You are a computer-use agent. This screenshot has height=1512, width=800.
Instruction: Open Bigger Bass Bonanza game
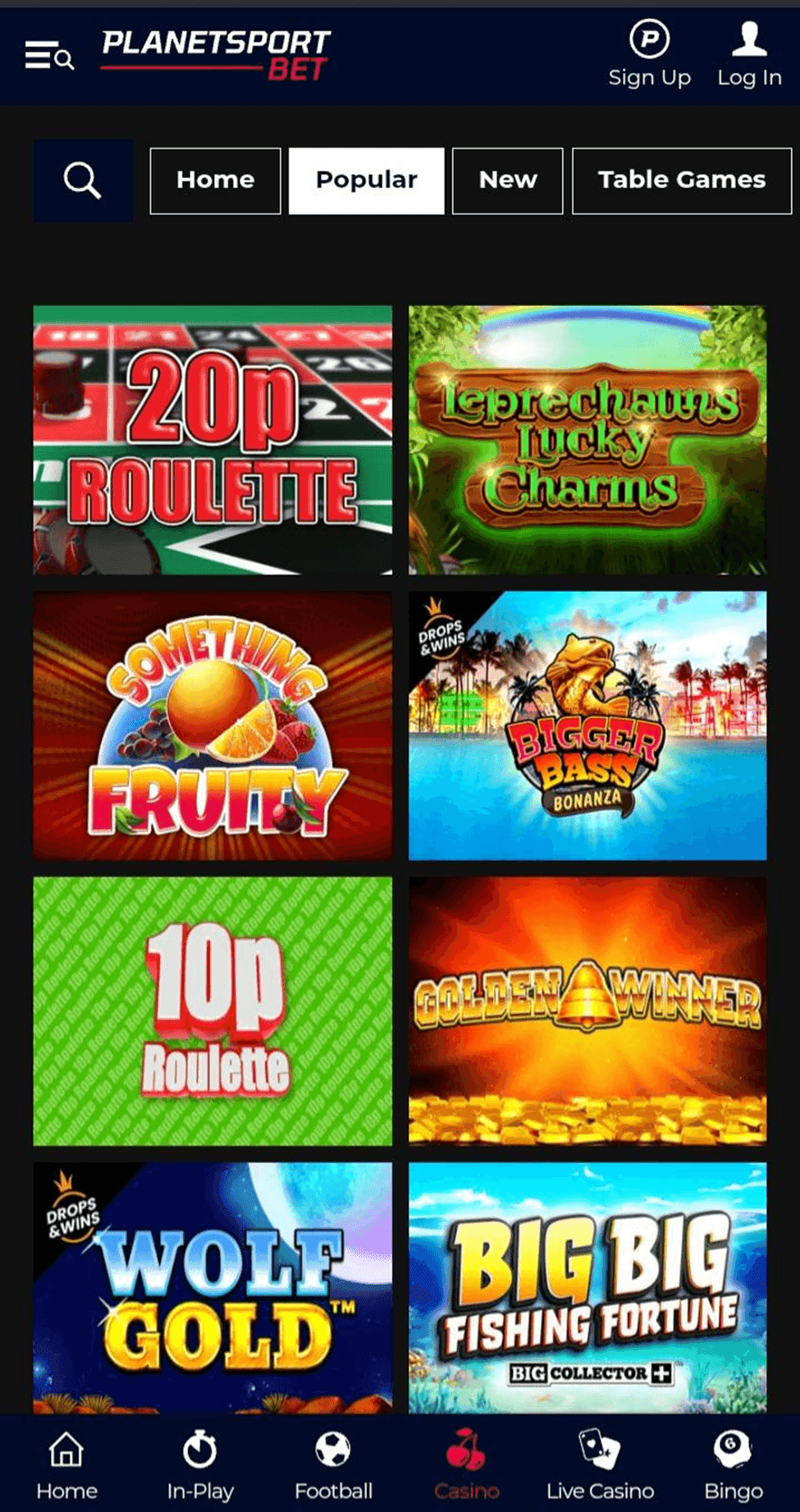pyautogui.click(x=587, y=726)
